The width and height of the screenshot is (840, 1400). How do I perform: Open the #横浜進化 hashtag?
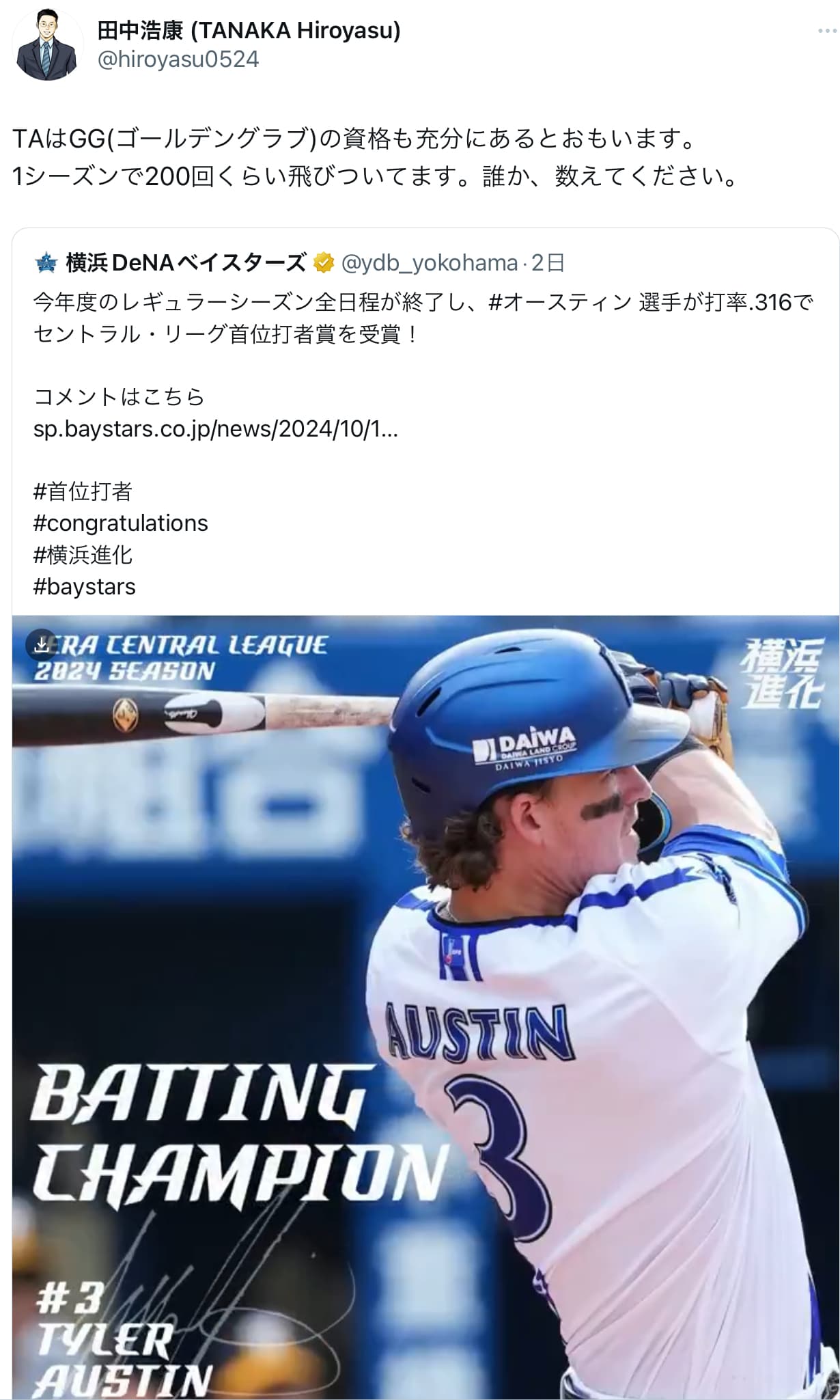(83, 555)
